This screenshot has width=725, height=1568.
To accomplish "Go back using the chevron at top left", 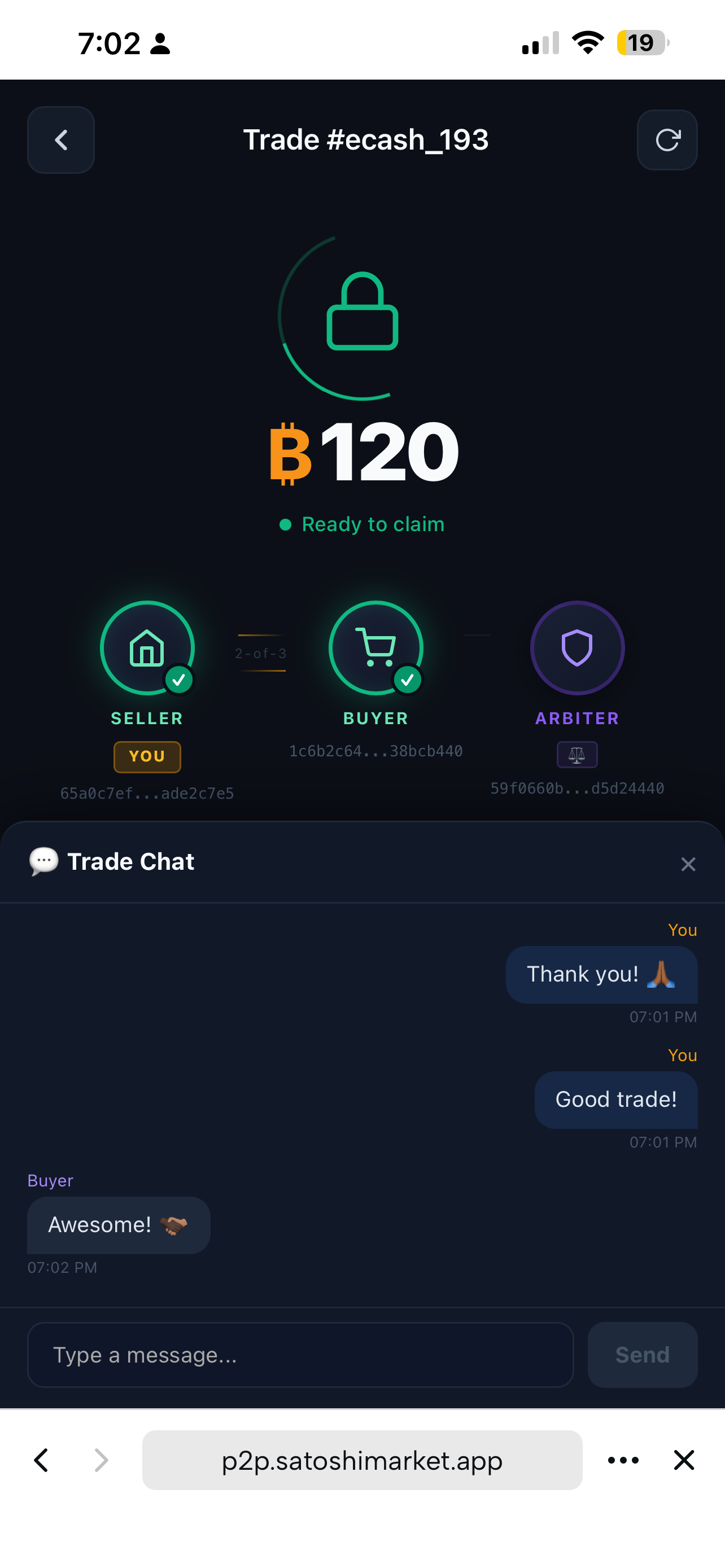I will pyautogui.click(x=60, y=139).
